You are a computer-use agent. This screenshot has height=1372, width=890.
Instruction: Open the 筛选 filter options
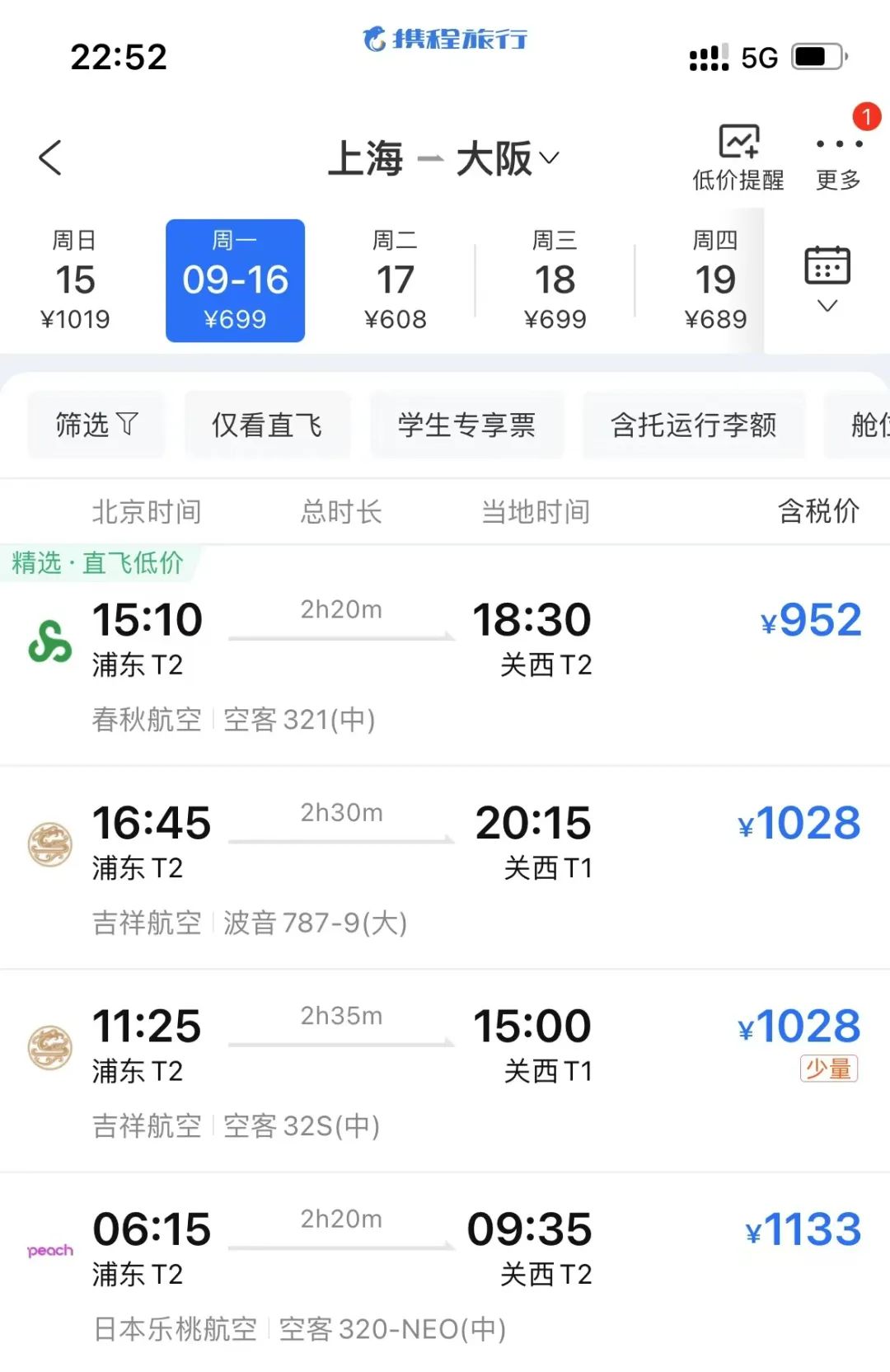click(96, 425)
